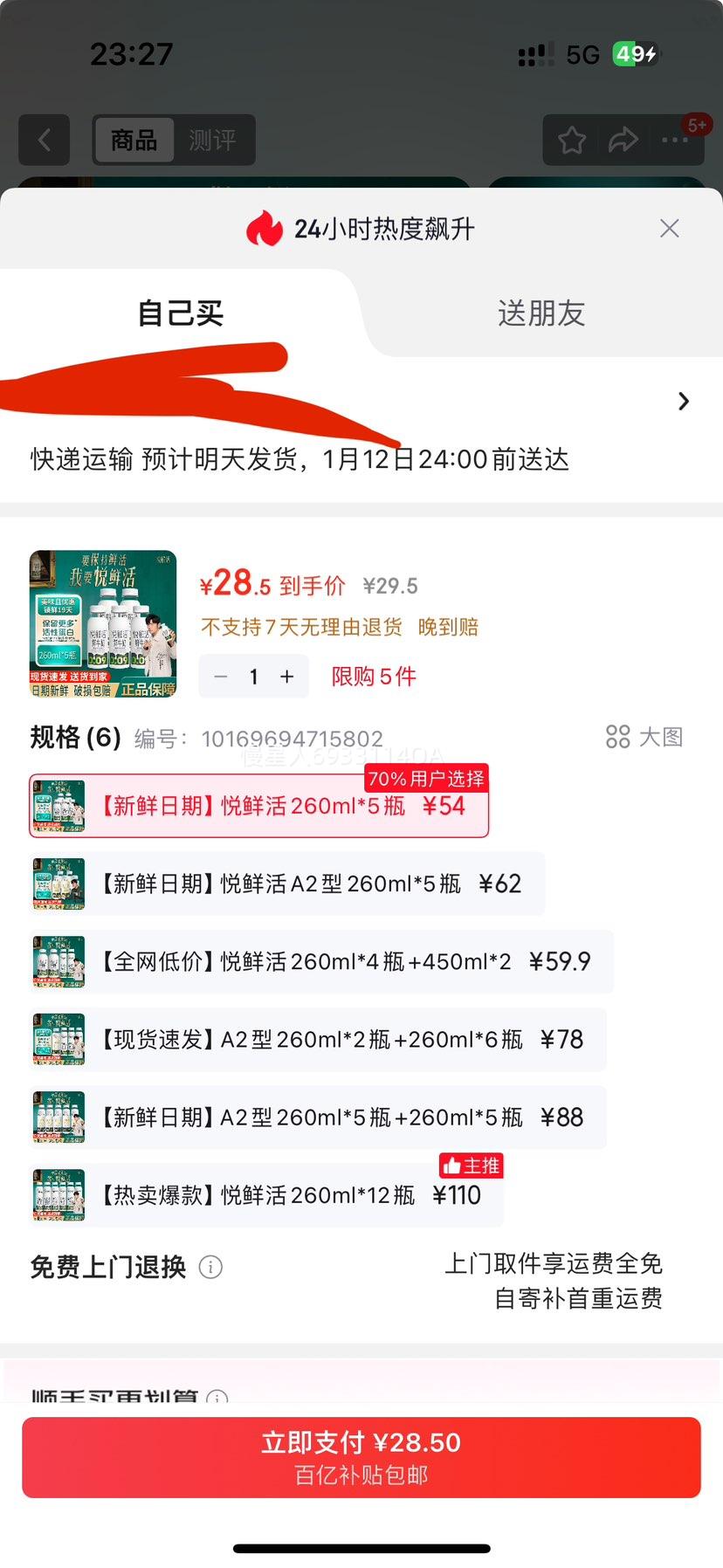Image resolution: width=723 pixels, height=1568 pixels.
Task: Open the more options (...) menu with 5+ badge
Action: point(677,141)
